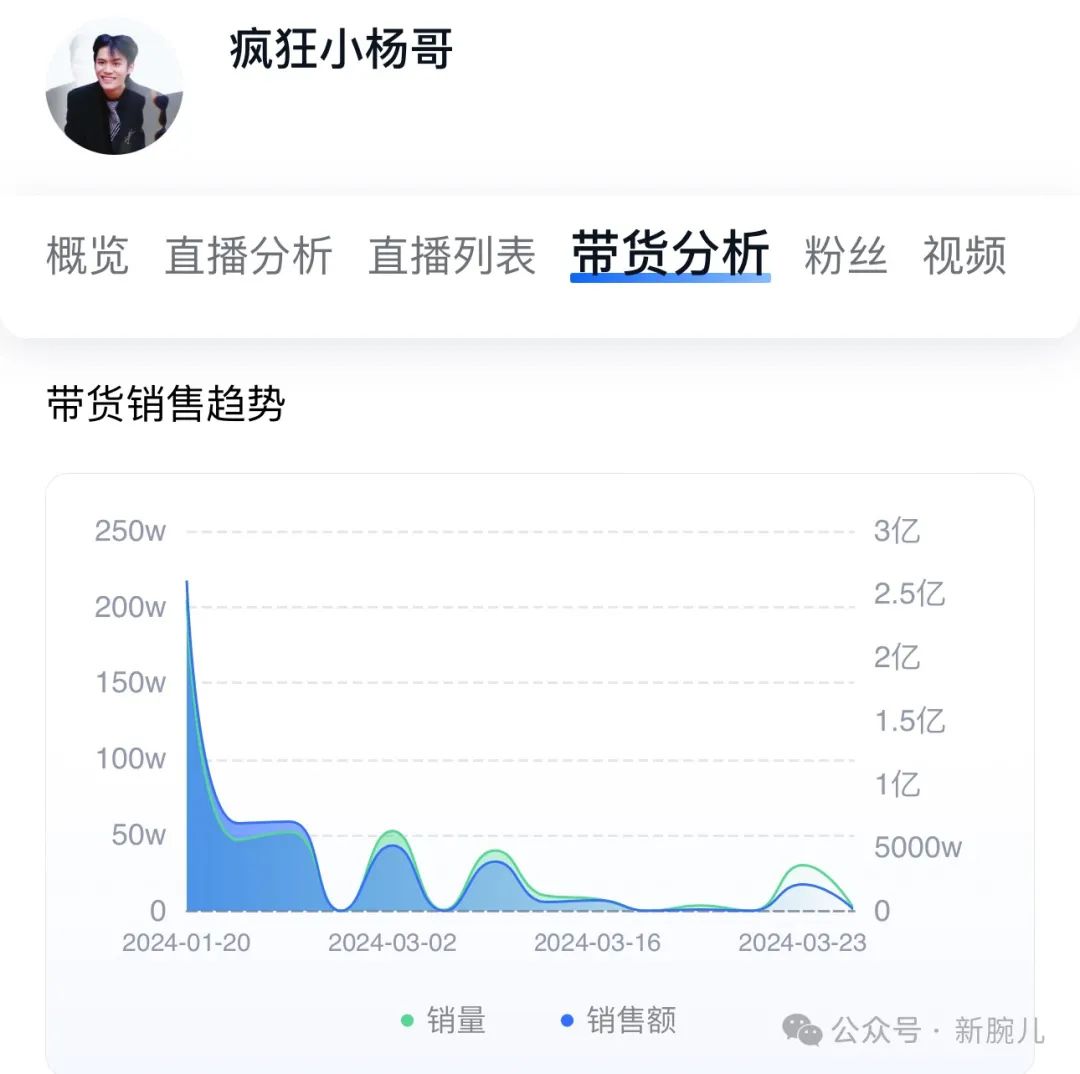Select the 直播列表 tab

452,255
